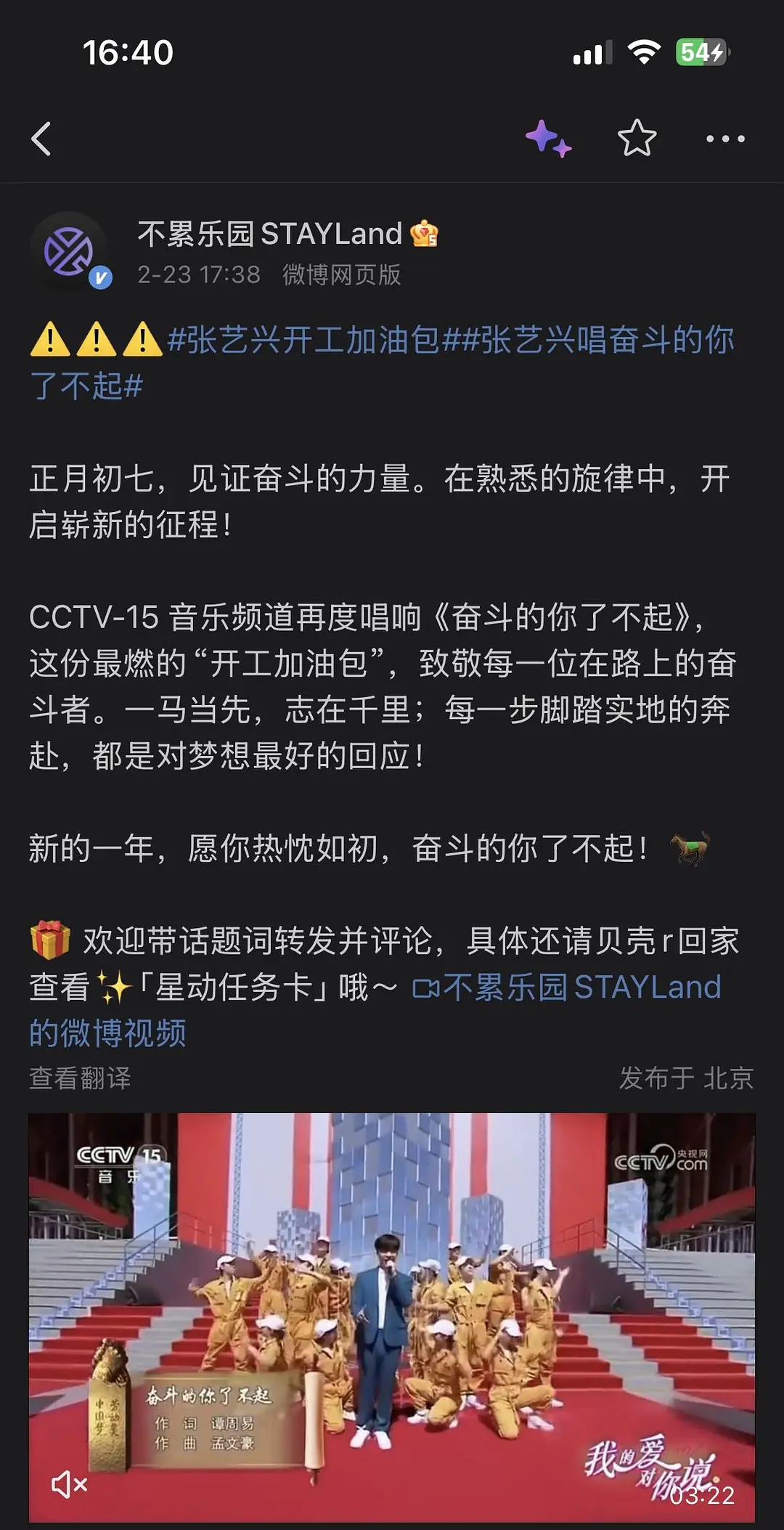Open the sparkle AI assistant icon
The height and width of the screenshot is (1530, 784).
548,139
